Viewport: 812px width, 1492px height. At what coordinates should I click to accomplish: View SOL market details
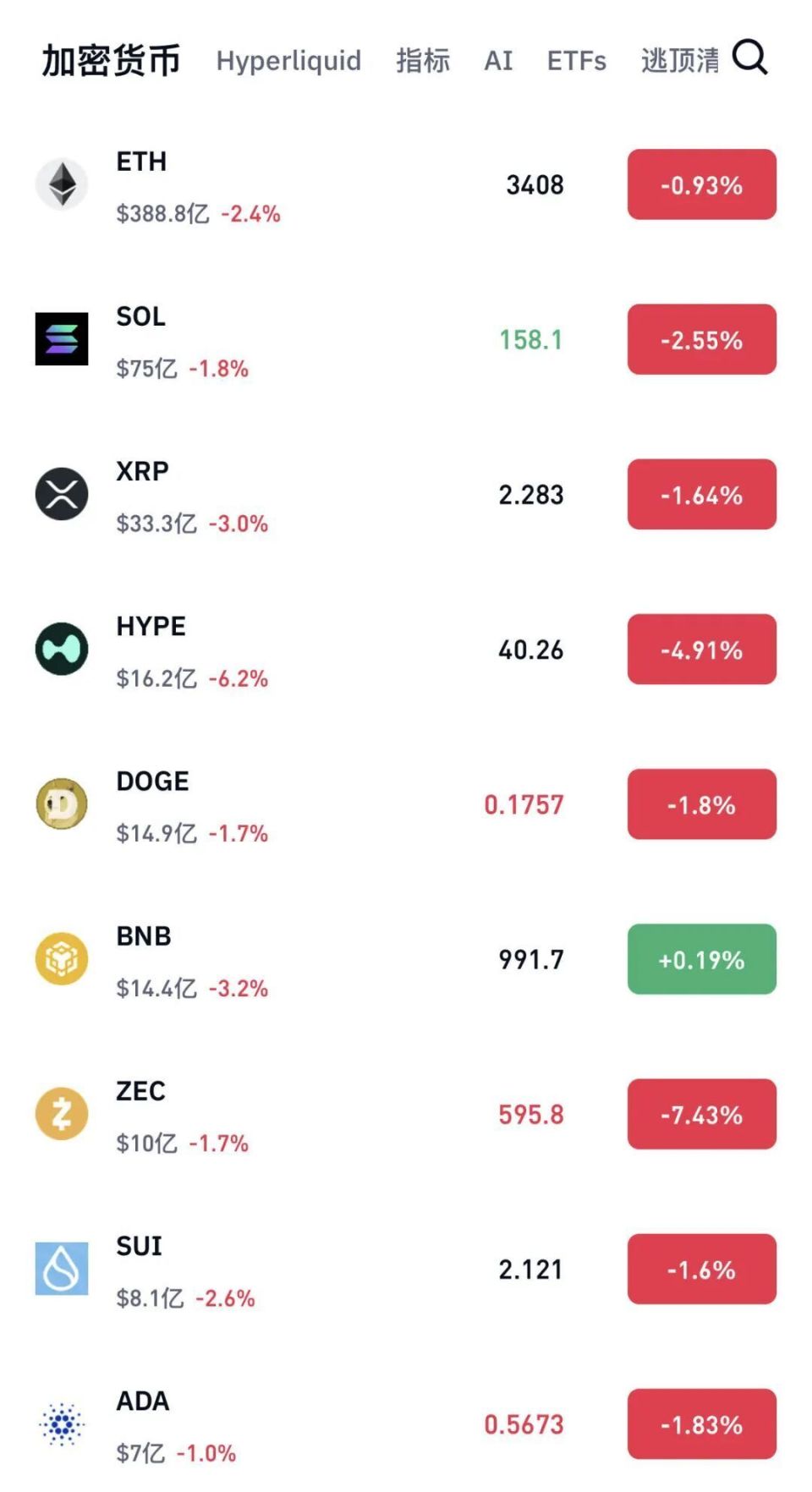[338, 340]
